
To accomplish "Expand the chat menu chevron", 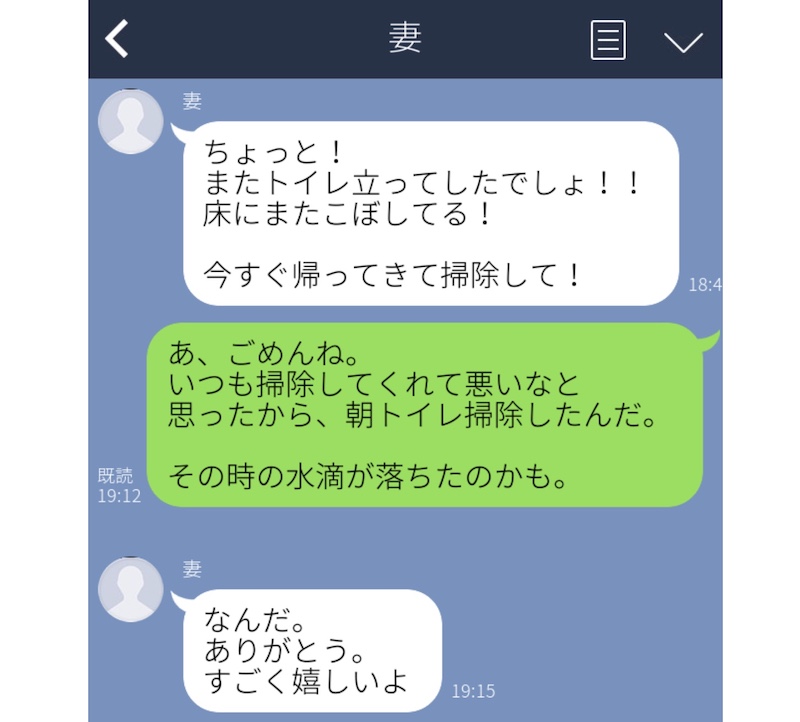I will click(x=684, y=41).
